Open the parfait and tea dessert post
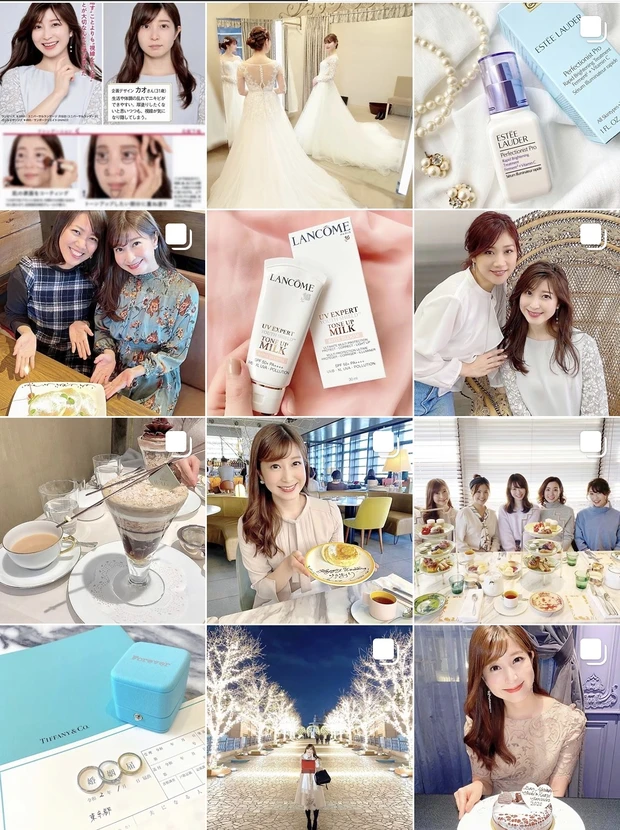Image resolution: width=620 pixels, height=830 pixels. (102, 520)
